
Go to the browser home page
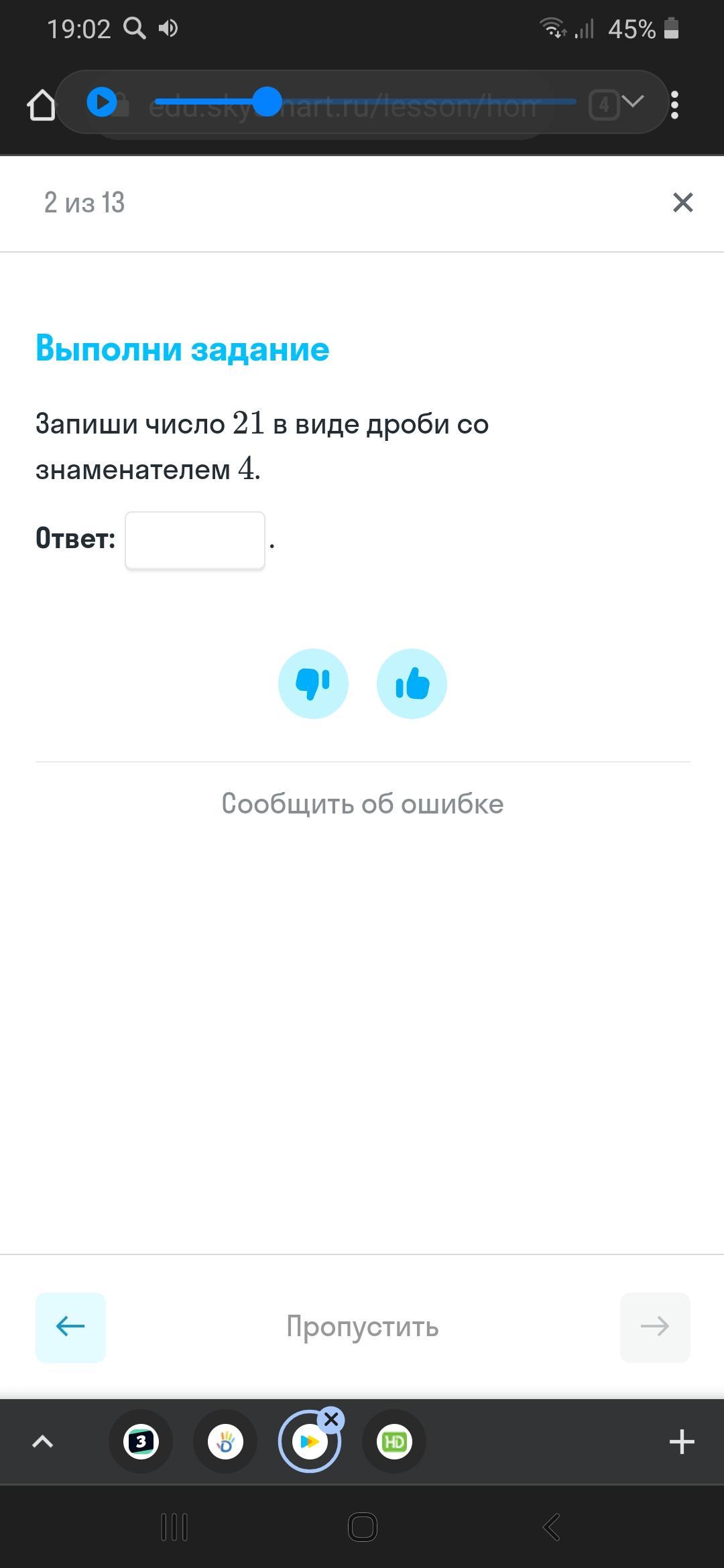tap(41, 105)
